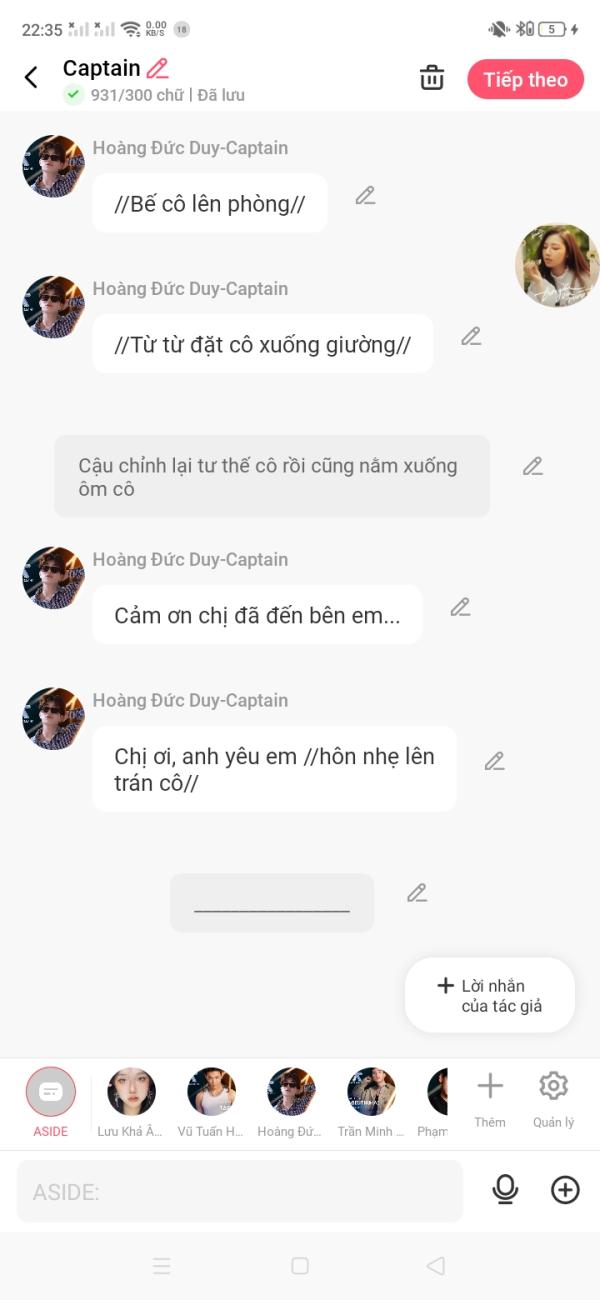Viewport: 600px width, 1300px height.
Task: Edit the divider line message
Action: coord(418,893)
